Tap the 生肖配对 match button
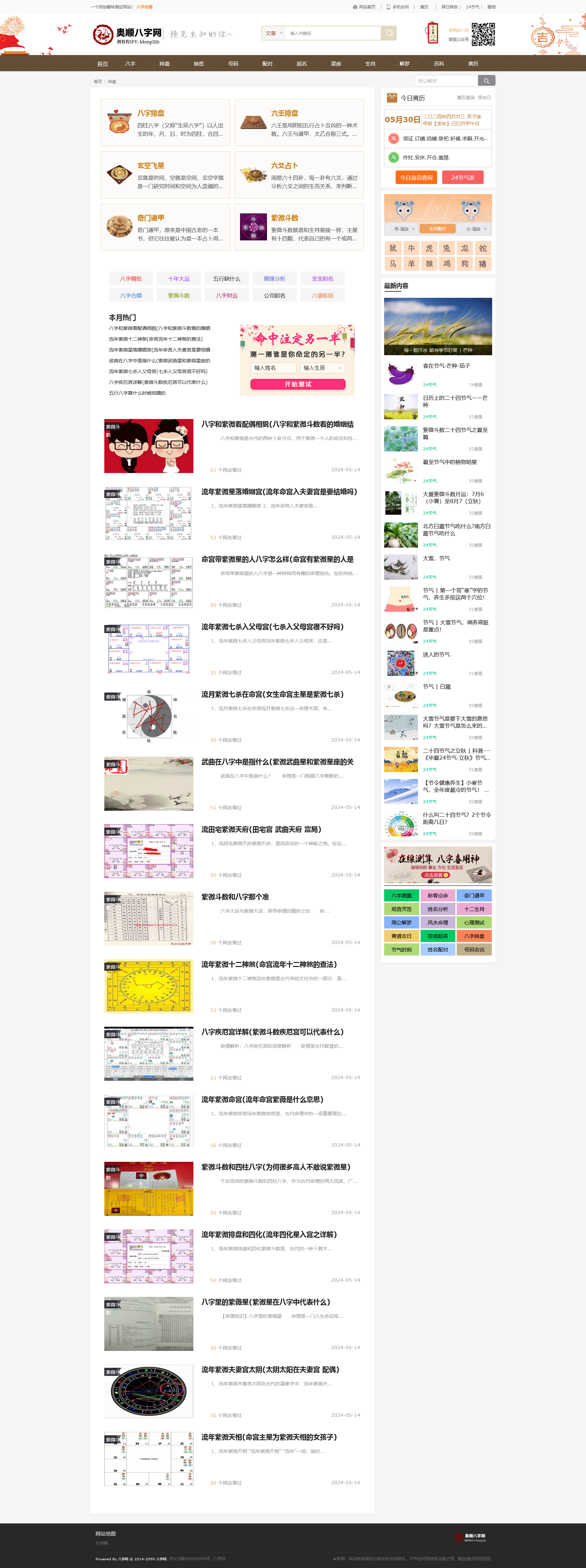586x1568 pixels. point(437,229)
